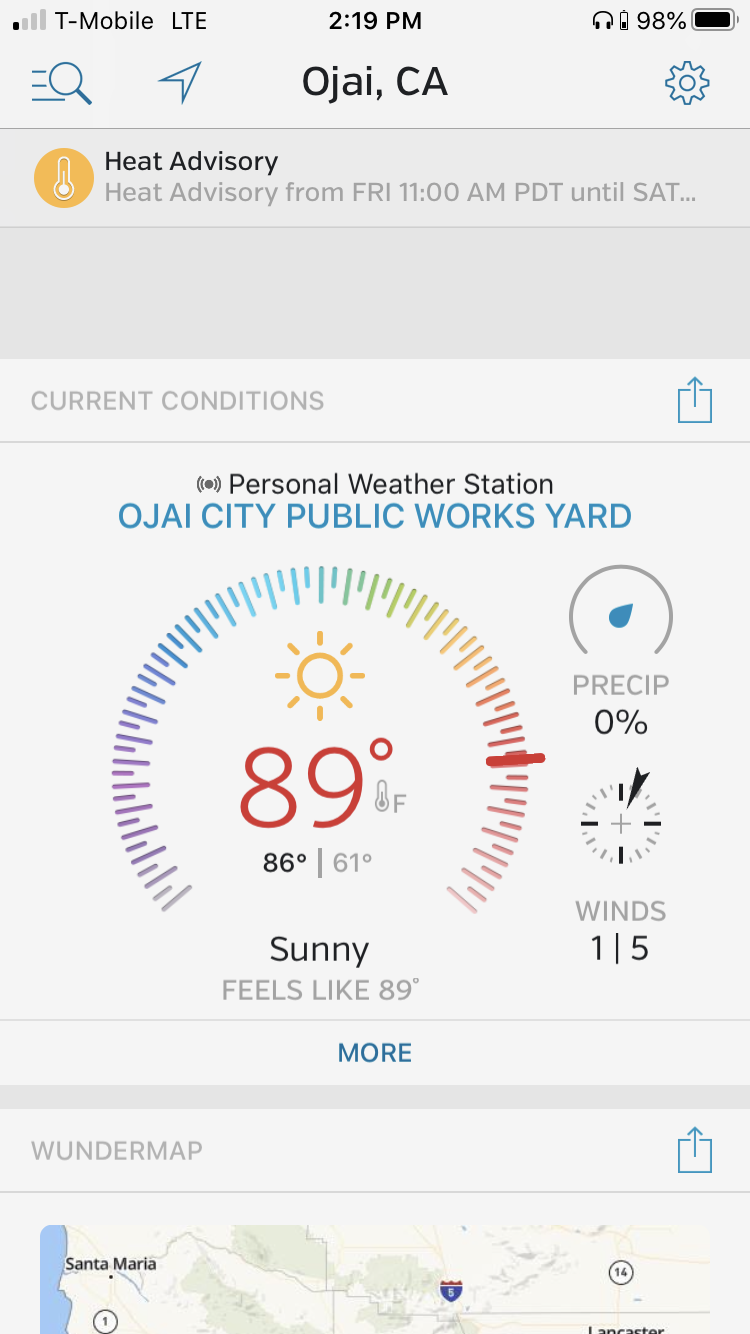
Task: Open the WunderMap preview
Action: click(375, 1279)
